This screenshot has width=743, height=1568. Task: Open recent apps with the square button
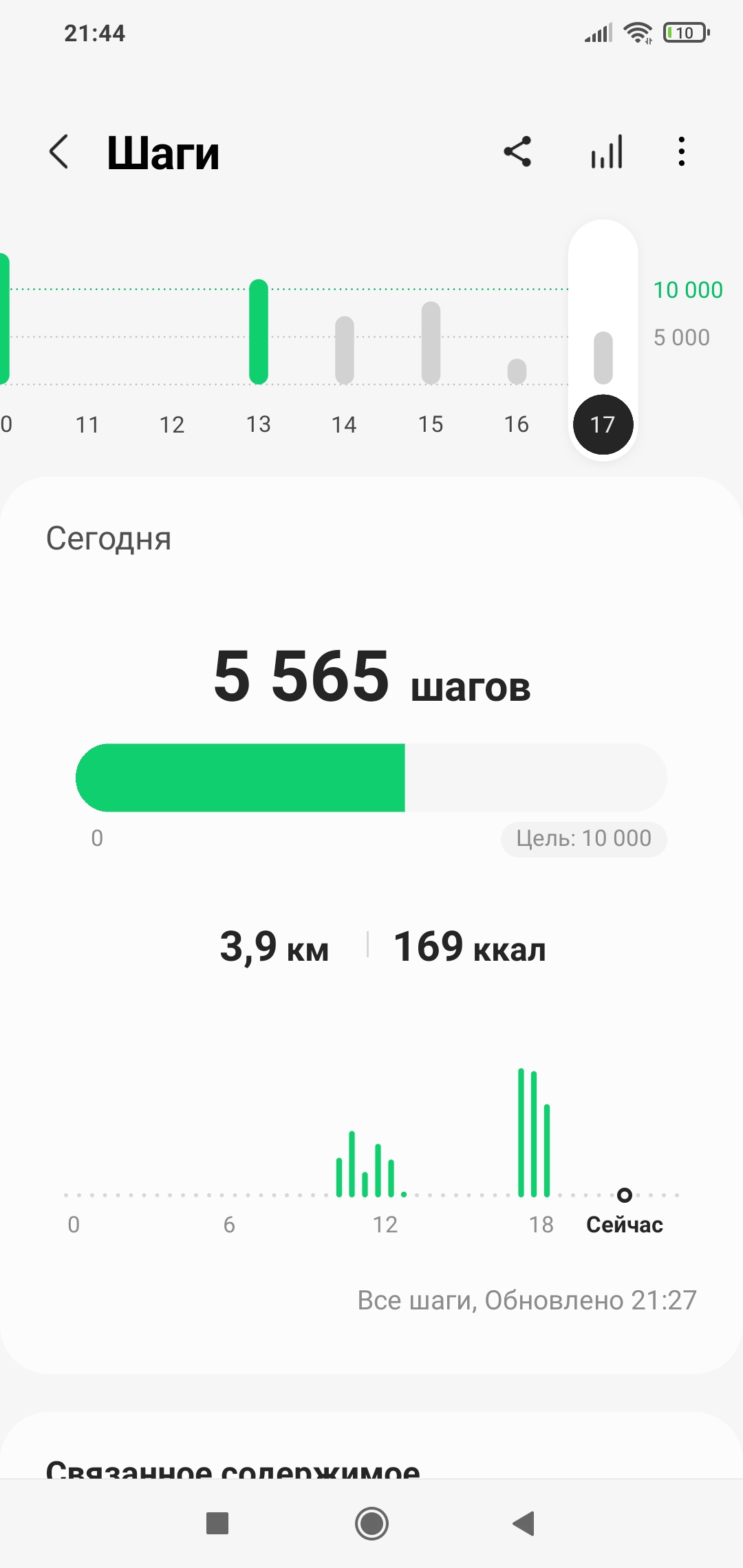(217, 1523)
